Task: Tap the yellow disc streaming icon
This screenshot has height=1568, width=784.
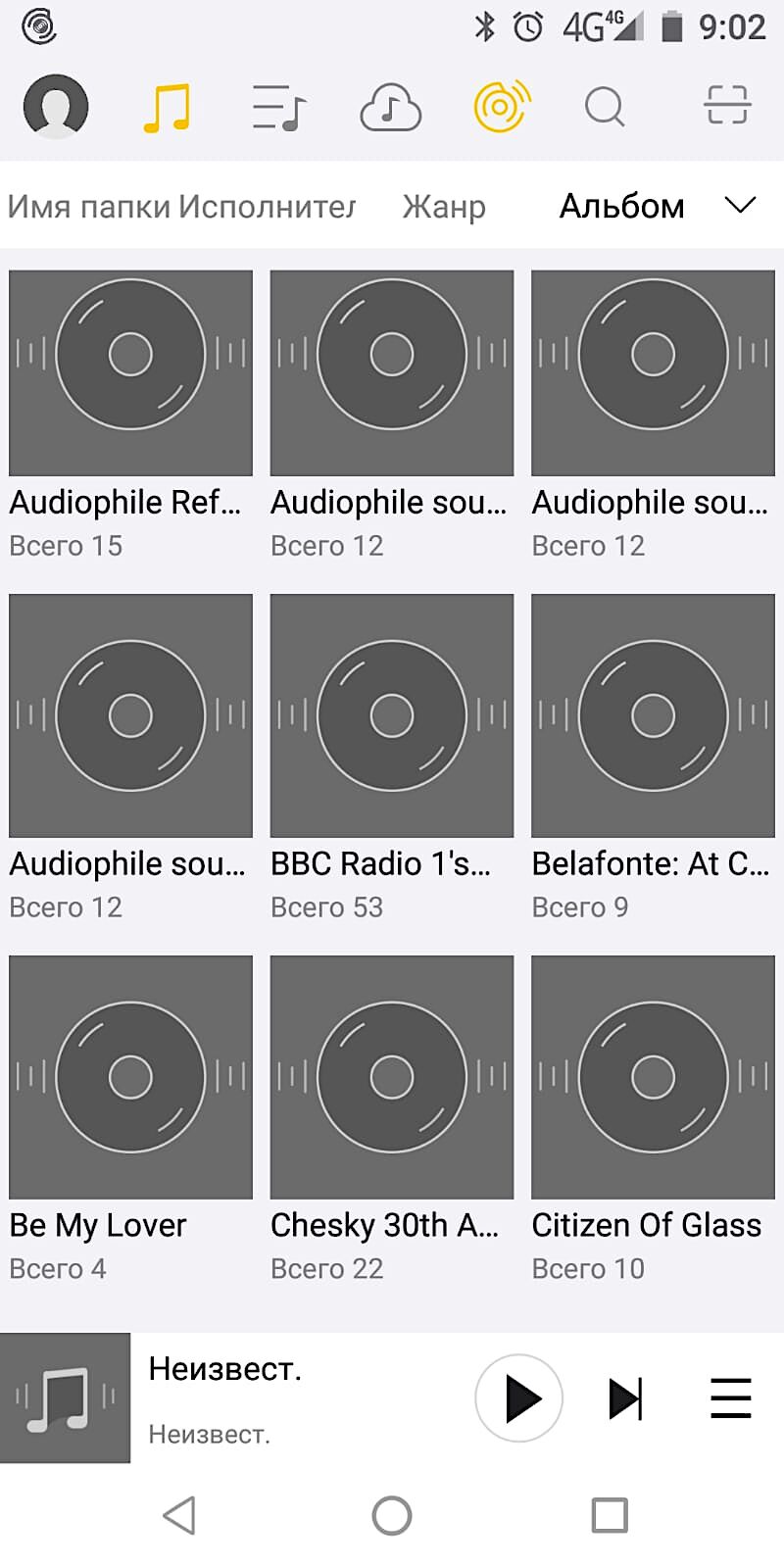Action: coord(503,106)
